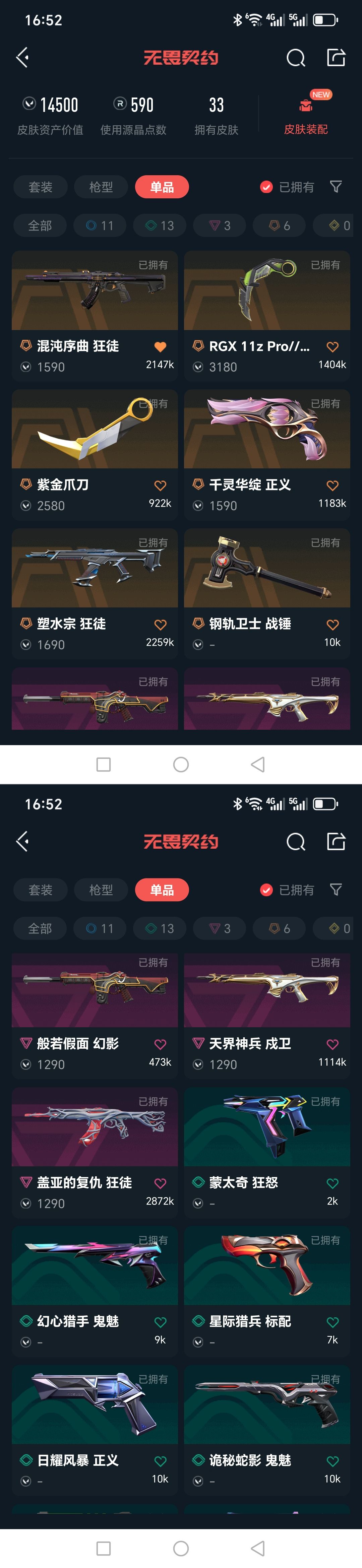
Task: Favorite the 紫金爪刀 skin
Action: tap(160, 486)
